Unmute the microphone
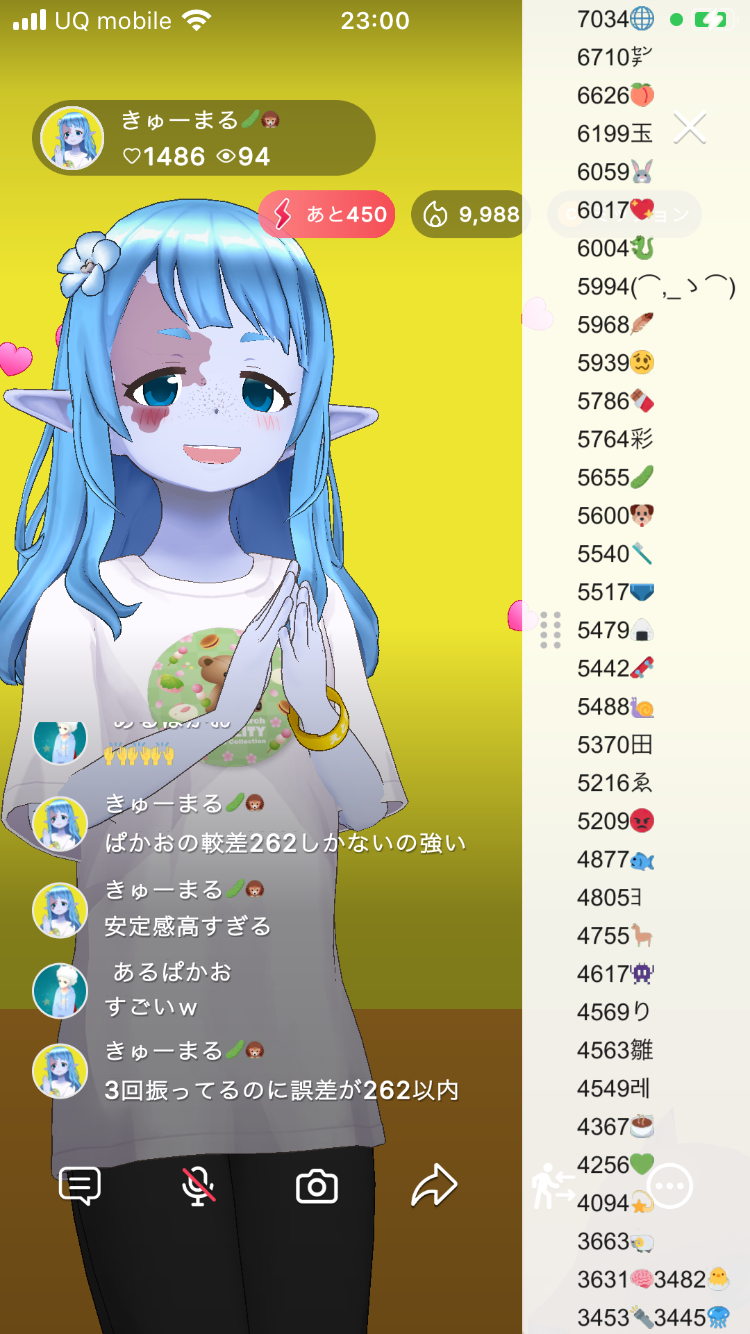The height and width of the screenshot is (1334, 750). [x=198, y=1186]
